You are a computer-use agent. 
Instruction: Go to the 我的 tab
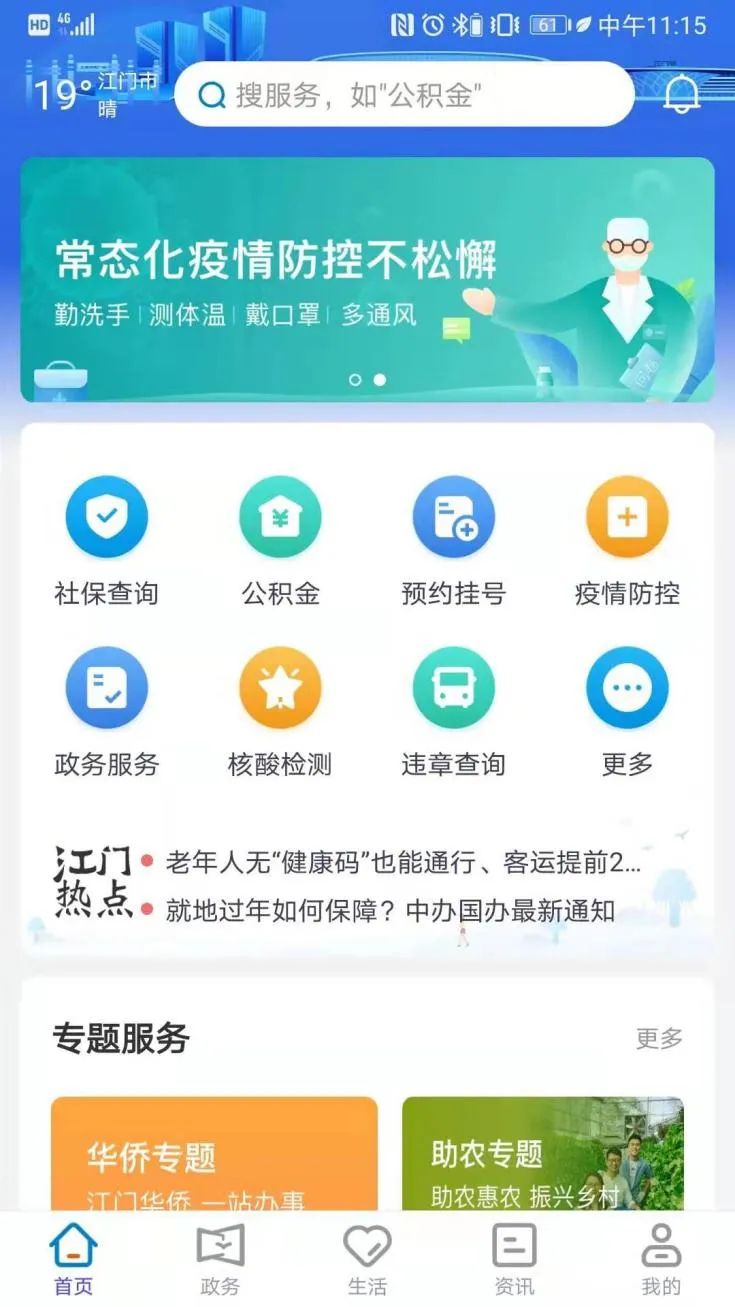point(661,1259)
